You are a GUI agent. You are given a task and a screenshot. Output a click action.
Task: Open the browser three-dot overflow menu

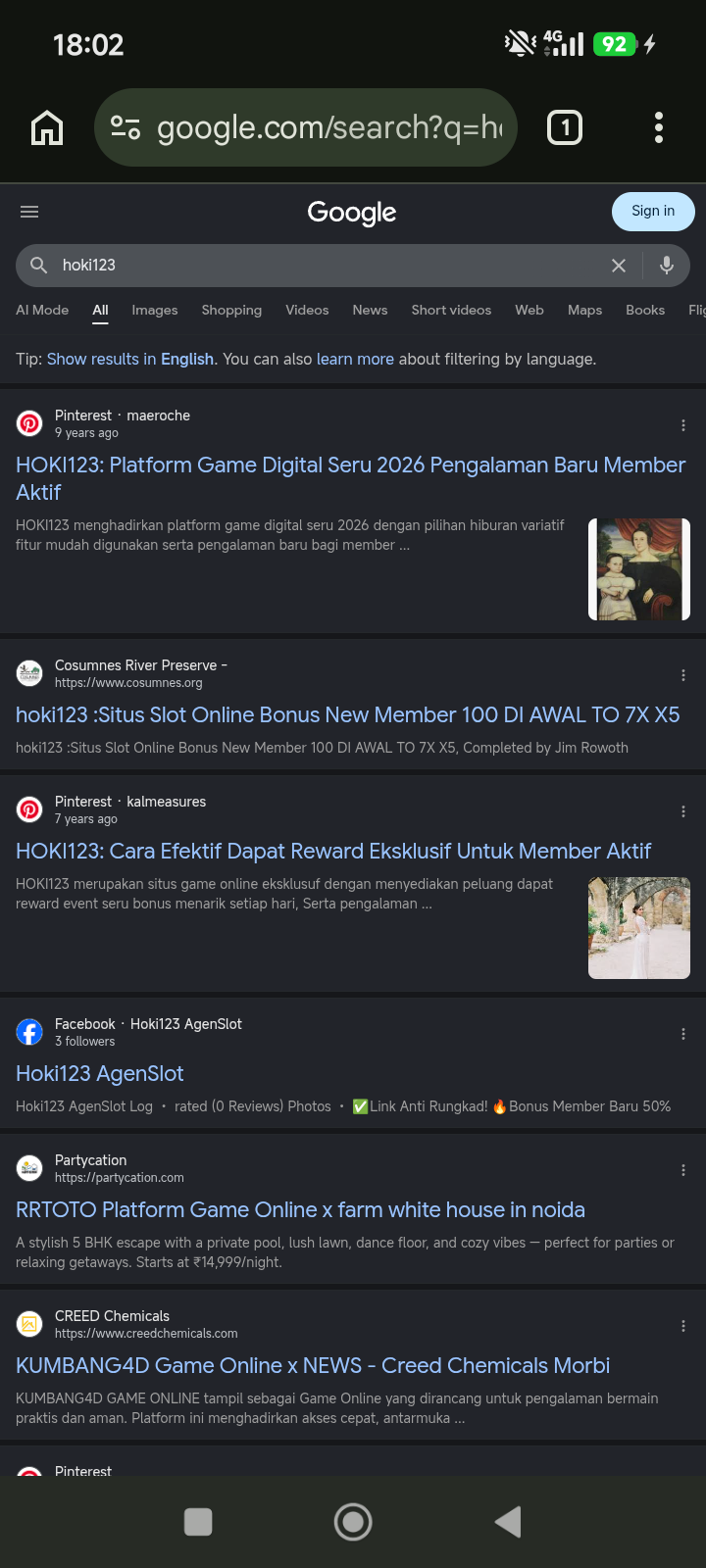(659, 127)
